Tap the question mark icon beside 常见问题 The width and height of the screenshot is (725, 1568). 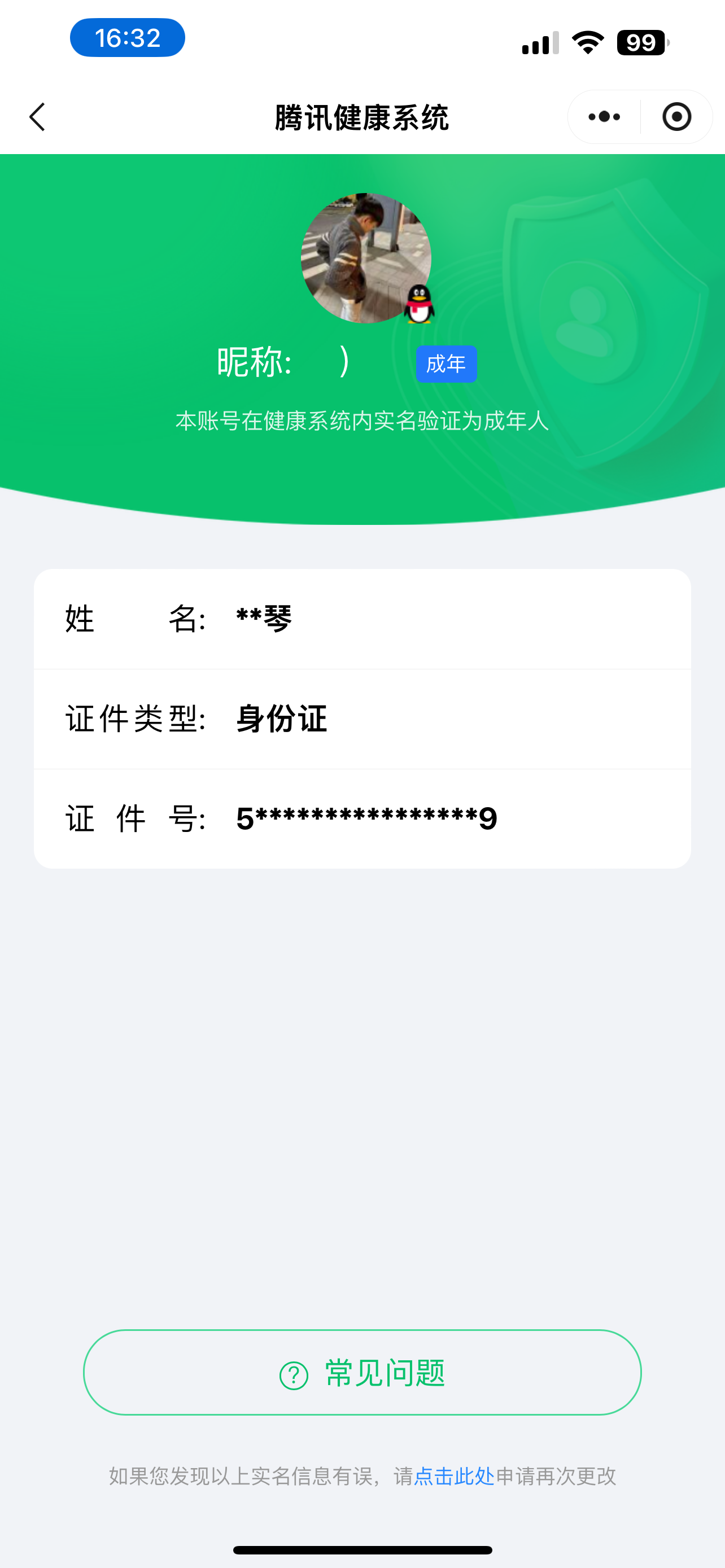tap(292, 1373)
